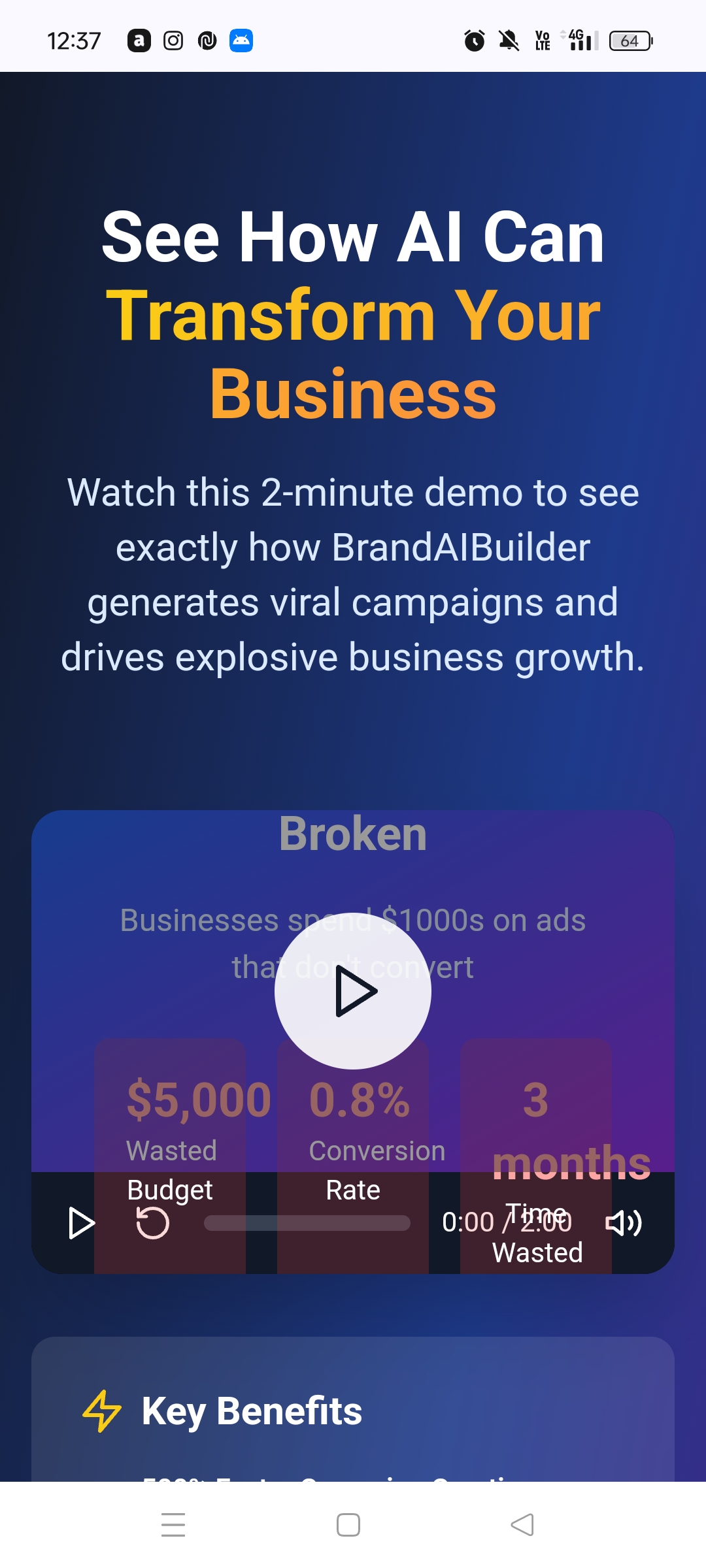Tap the large center play button
This screenshot has width=706, height=1568.
353,991
